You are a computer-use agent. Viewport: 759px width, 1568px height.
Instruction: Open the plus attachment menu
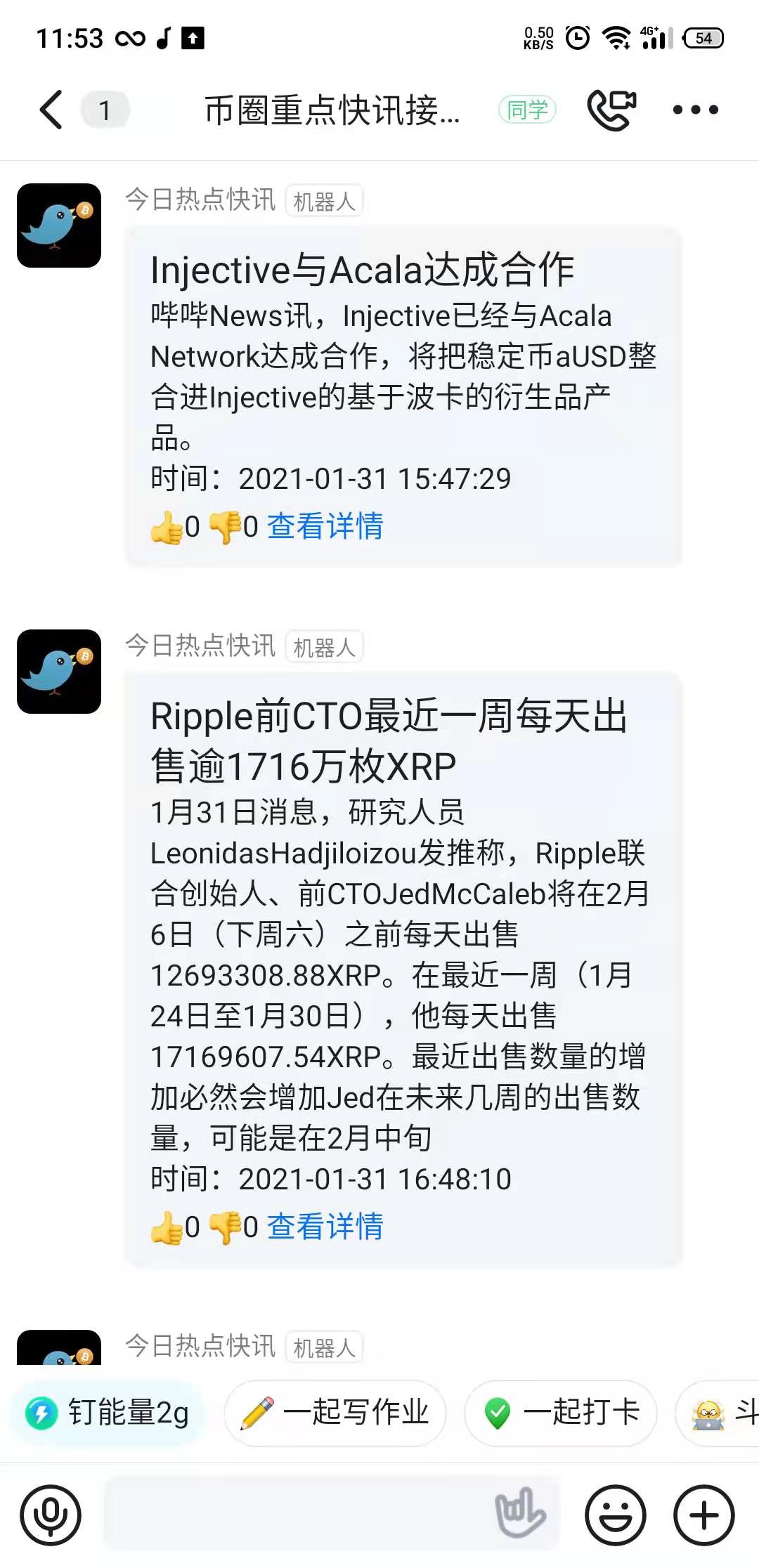click(x=704, y=1515)
